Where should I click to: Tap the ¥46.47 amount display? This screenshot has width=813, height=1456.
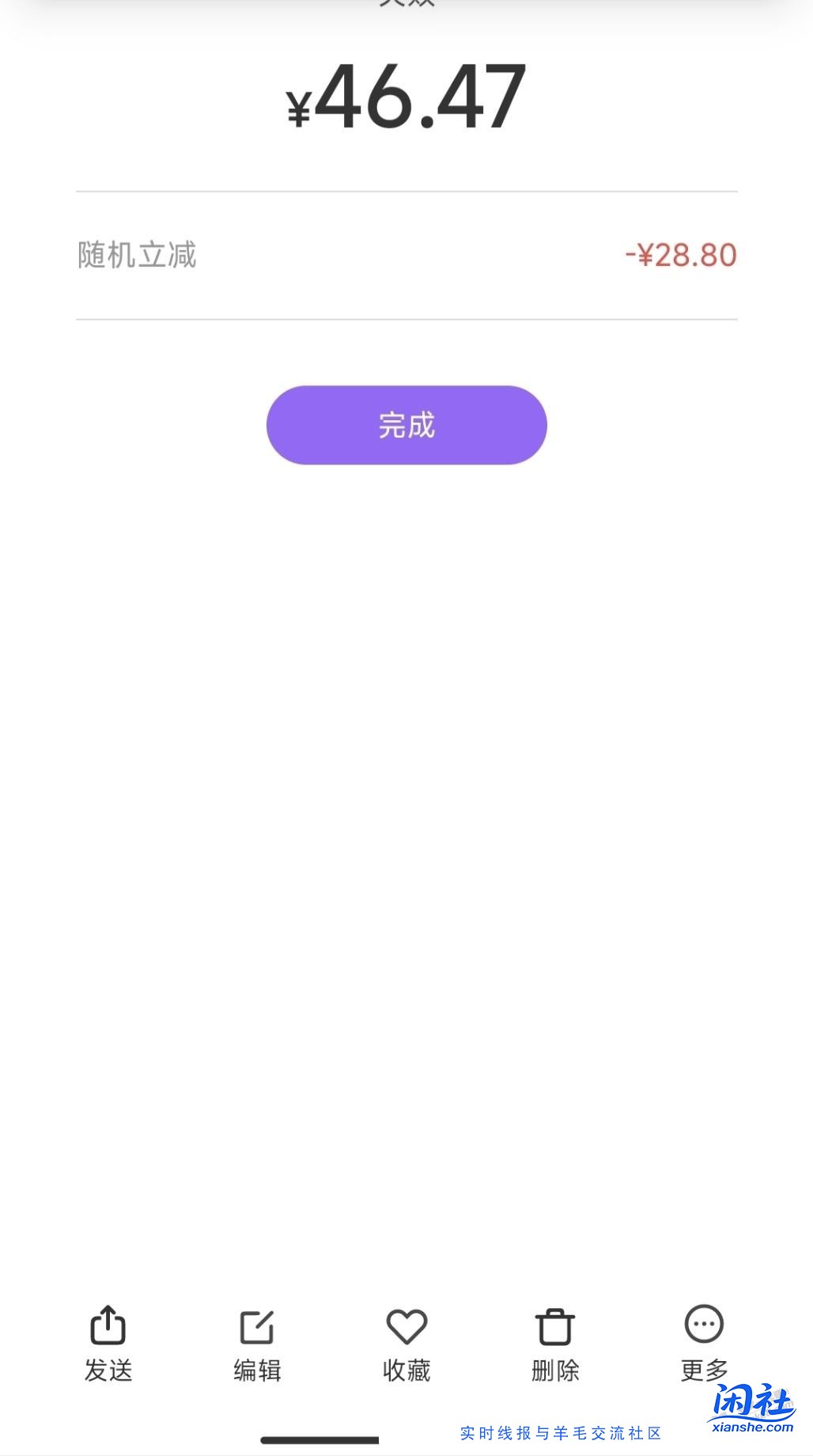[x=406, y=97]
